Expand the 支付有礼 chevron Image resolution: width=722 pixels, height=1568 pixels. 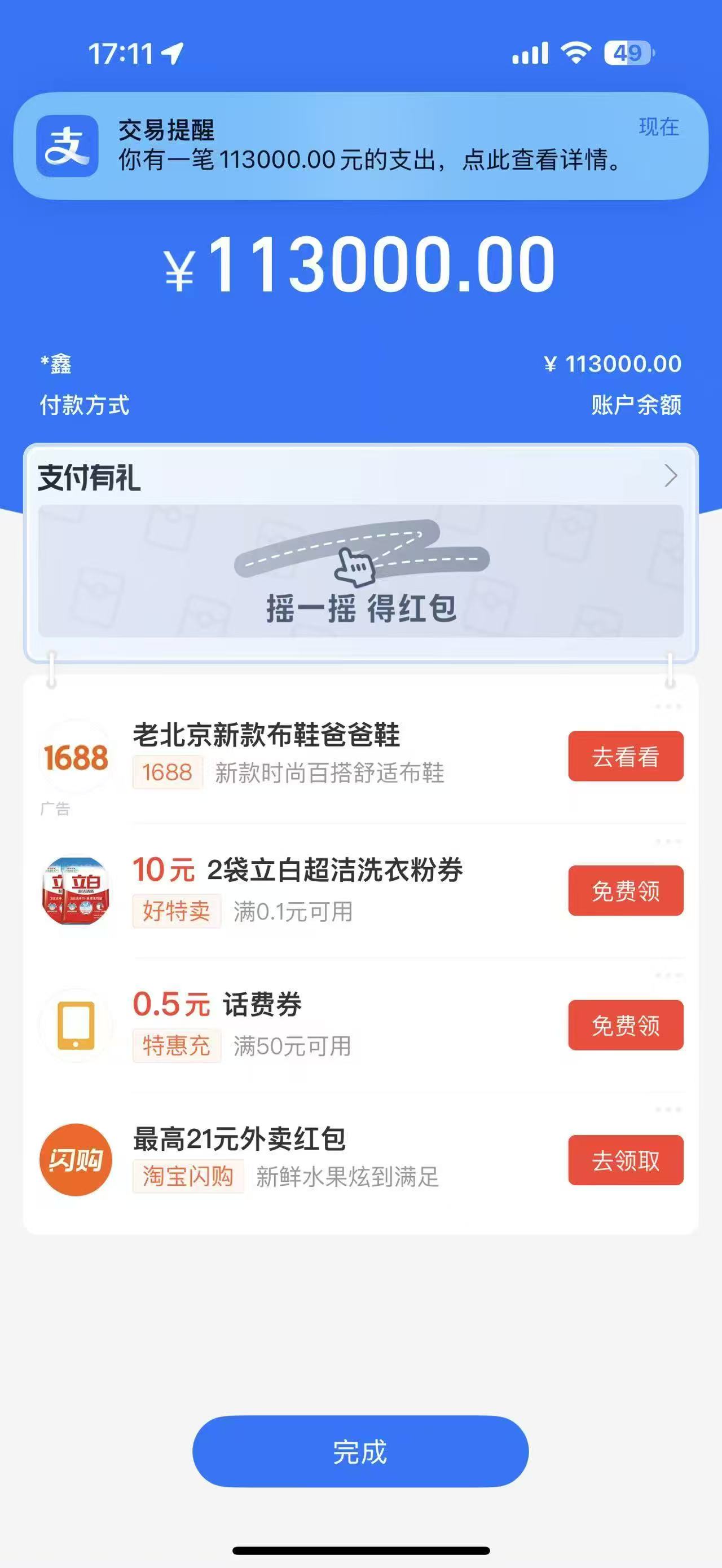670,476
